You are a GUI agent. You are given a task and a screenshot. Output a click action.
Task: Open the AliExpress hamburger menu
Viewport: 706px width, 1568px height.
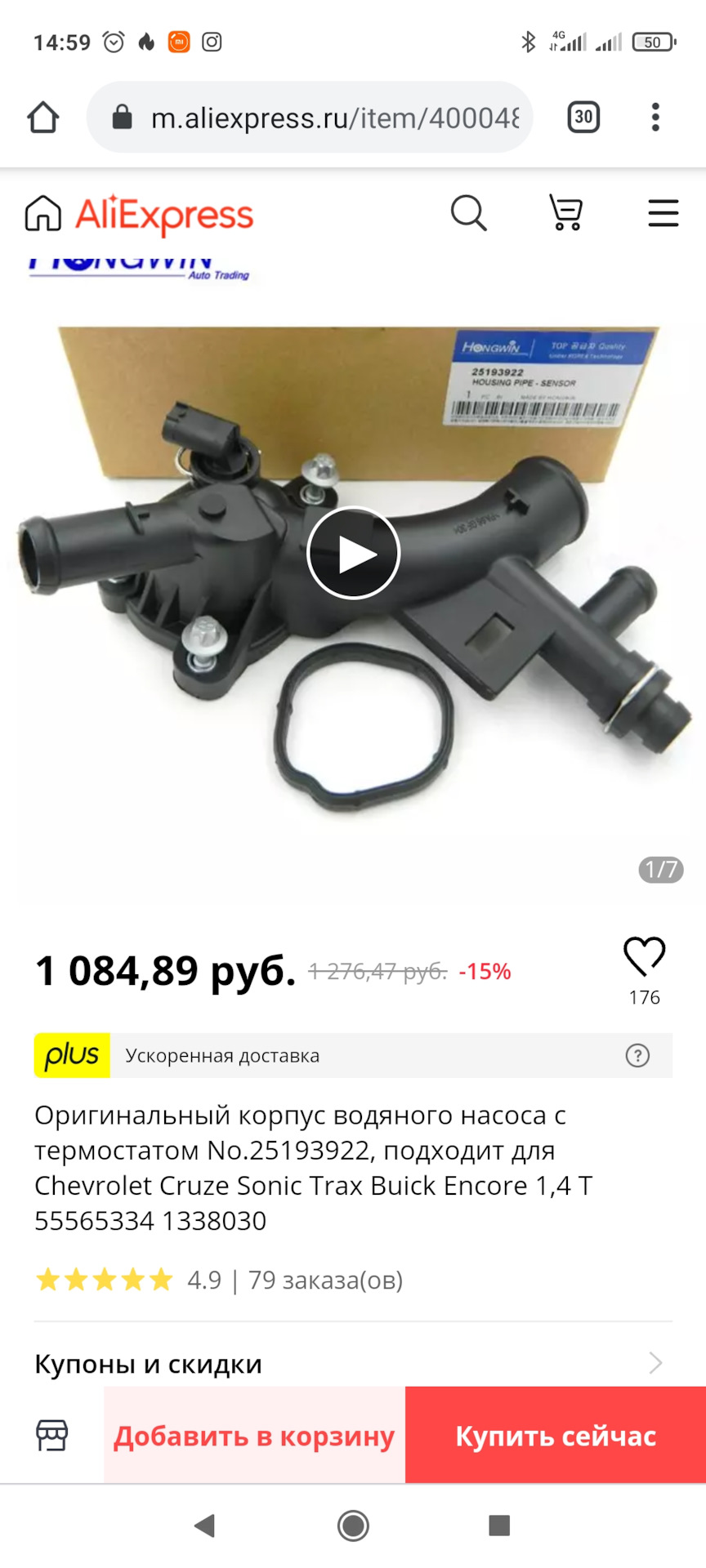click(663, 213)
